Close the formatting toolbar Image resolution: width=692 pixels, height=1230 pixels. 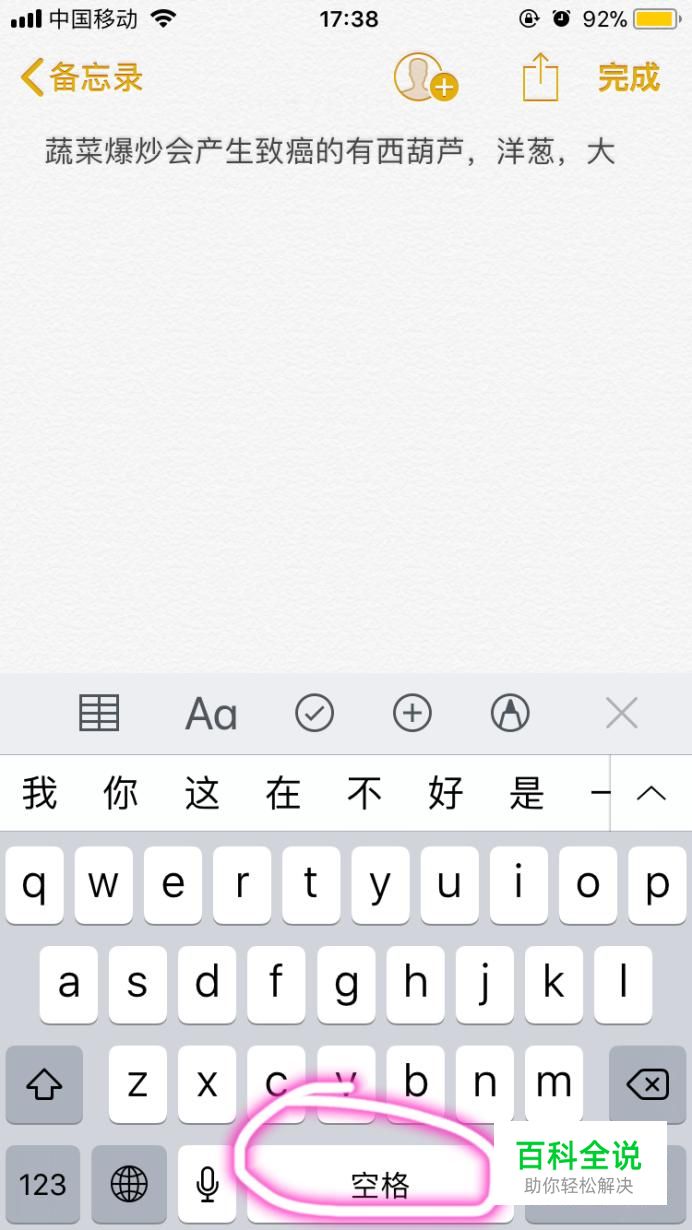click(x=622, y=713)
